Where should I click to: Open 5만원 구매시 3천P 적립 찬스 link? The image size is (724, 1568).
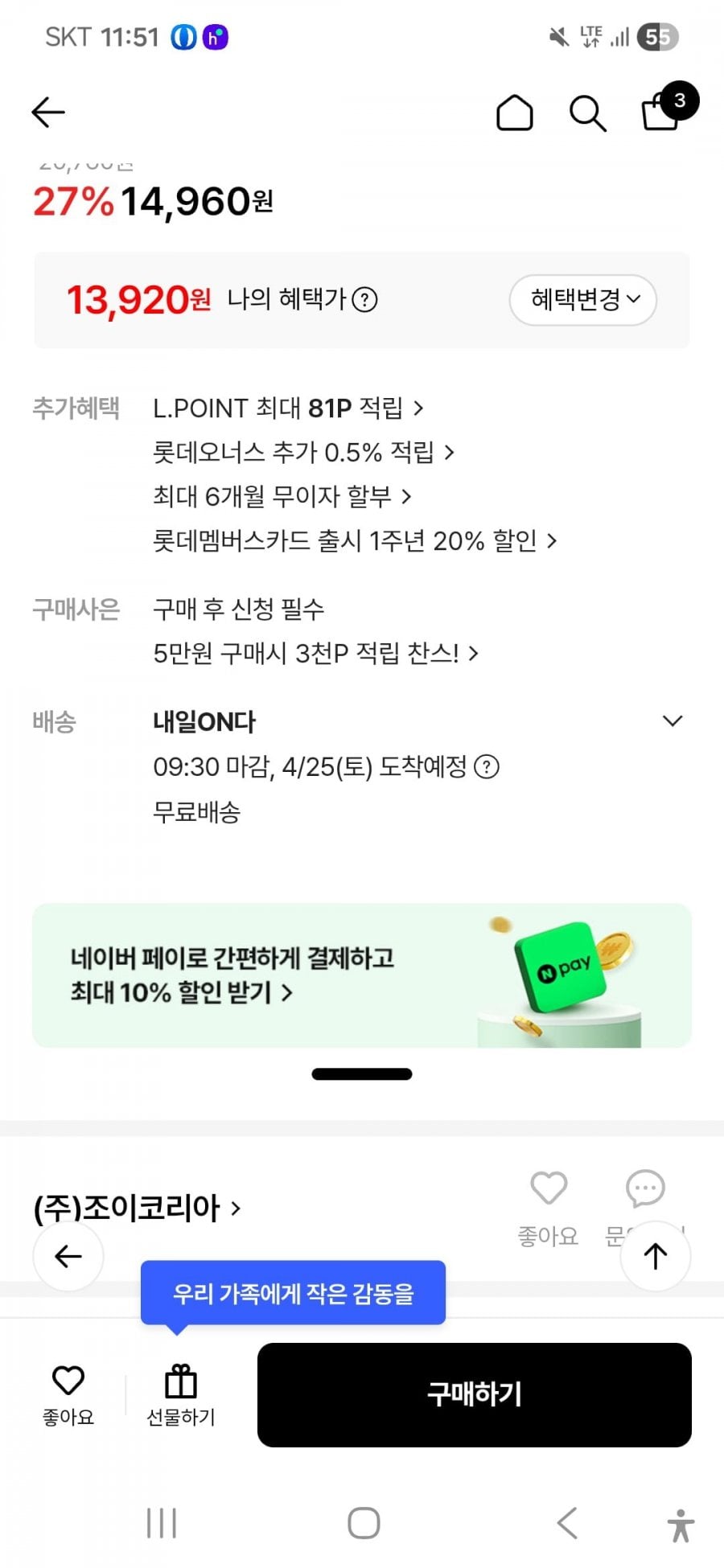coord(315,653)
